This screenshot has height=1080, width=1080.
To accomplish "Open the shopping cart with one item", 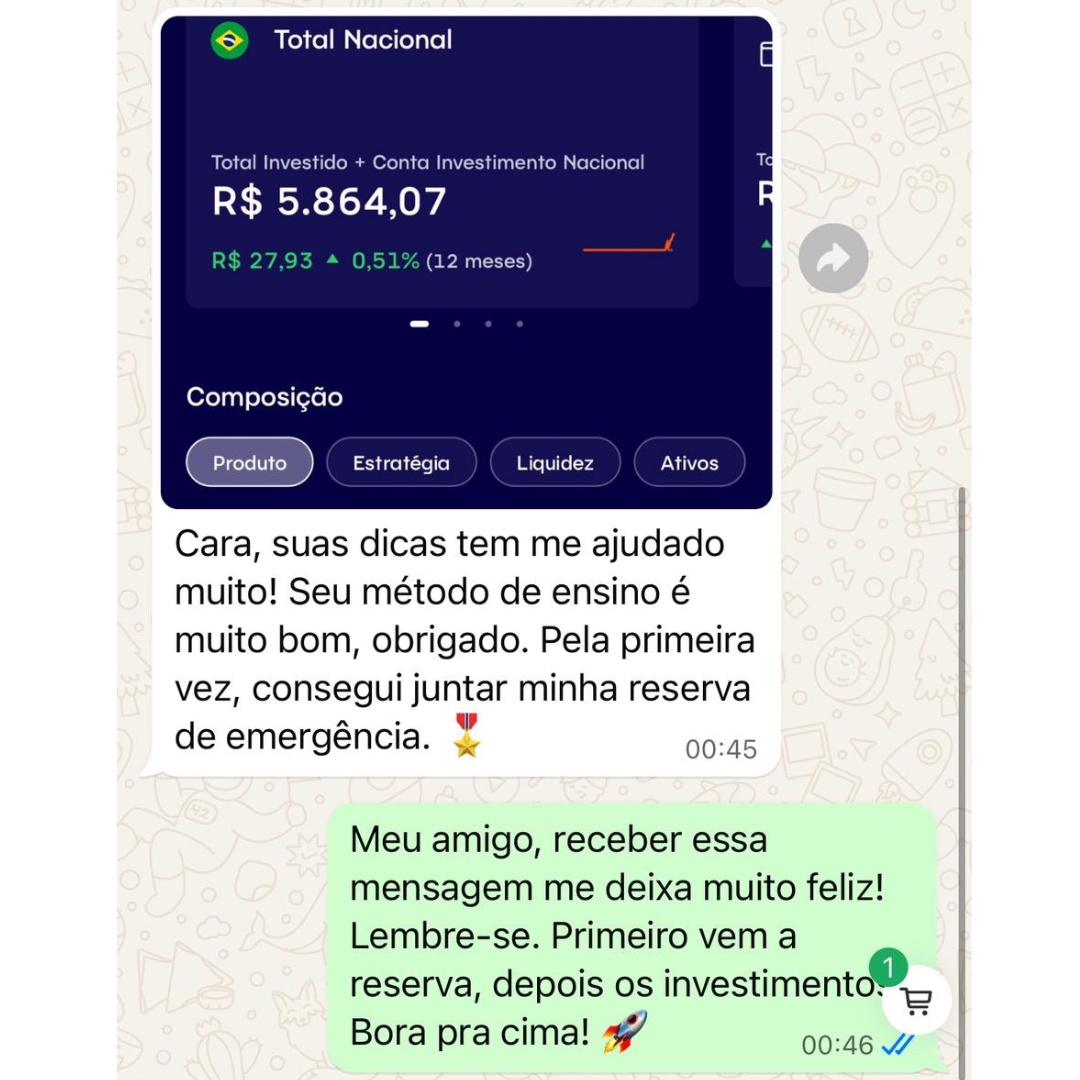I will [915, 1000].
